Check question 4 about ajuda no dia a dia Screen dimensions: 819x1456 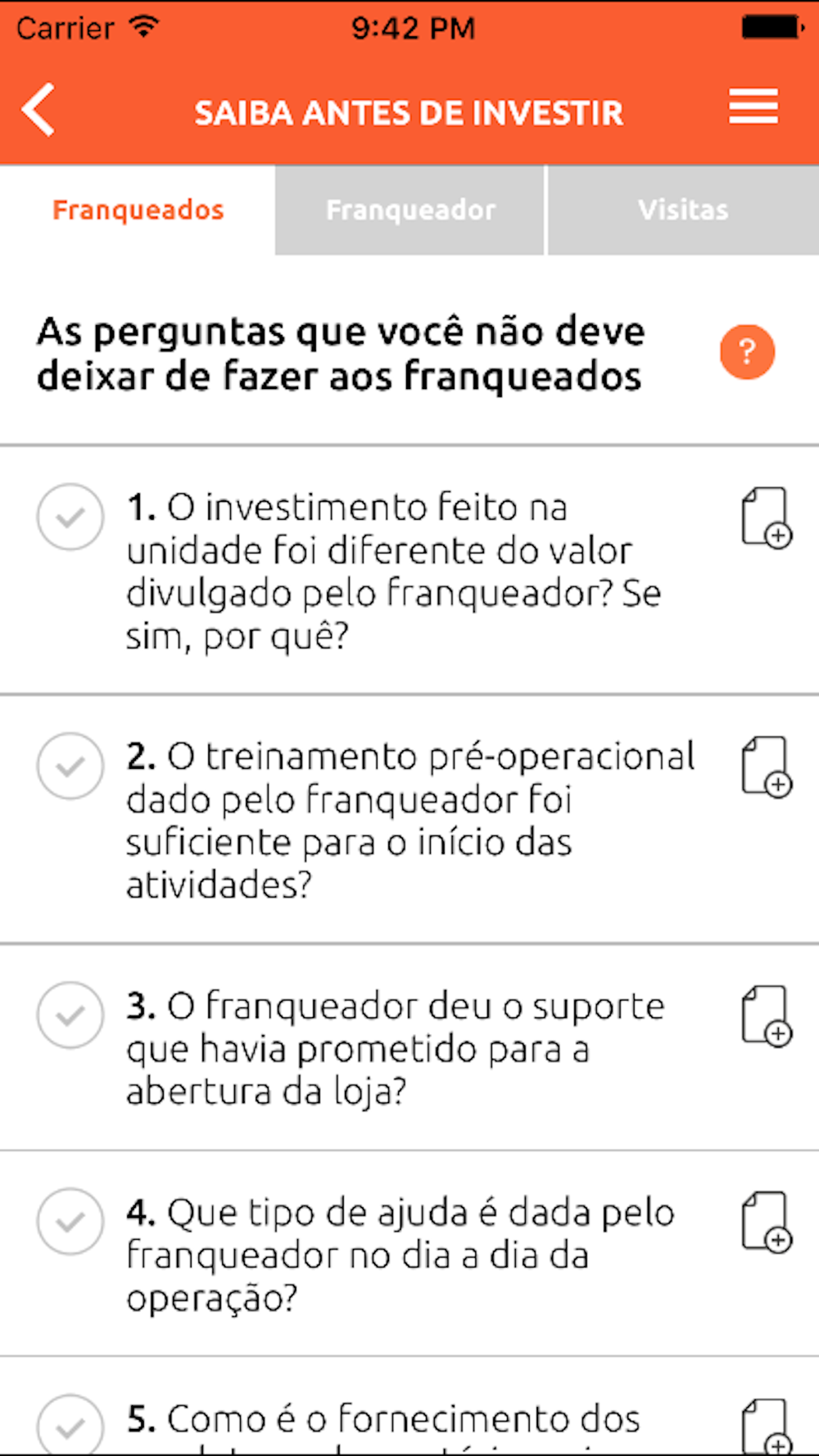coord(70,1221)
